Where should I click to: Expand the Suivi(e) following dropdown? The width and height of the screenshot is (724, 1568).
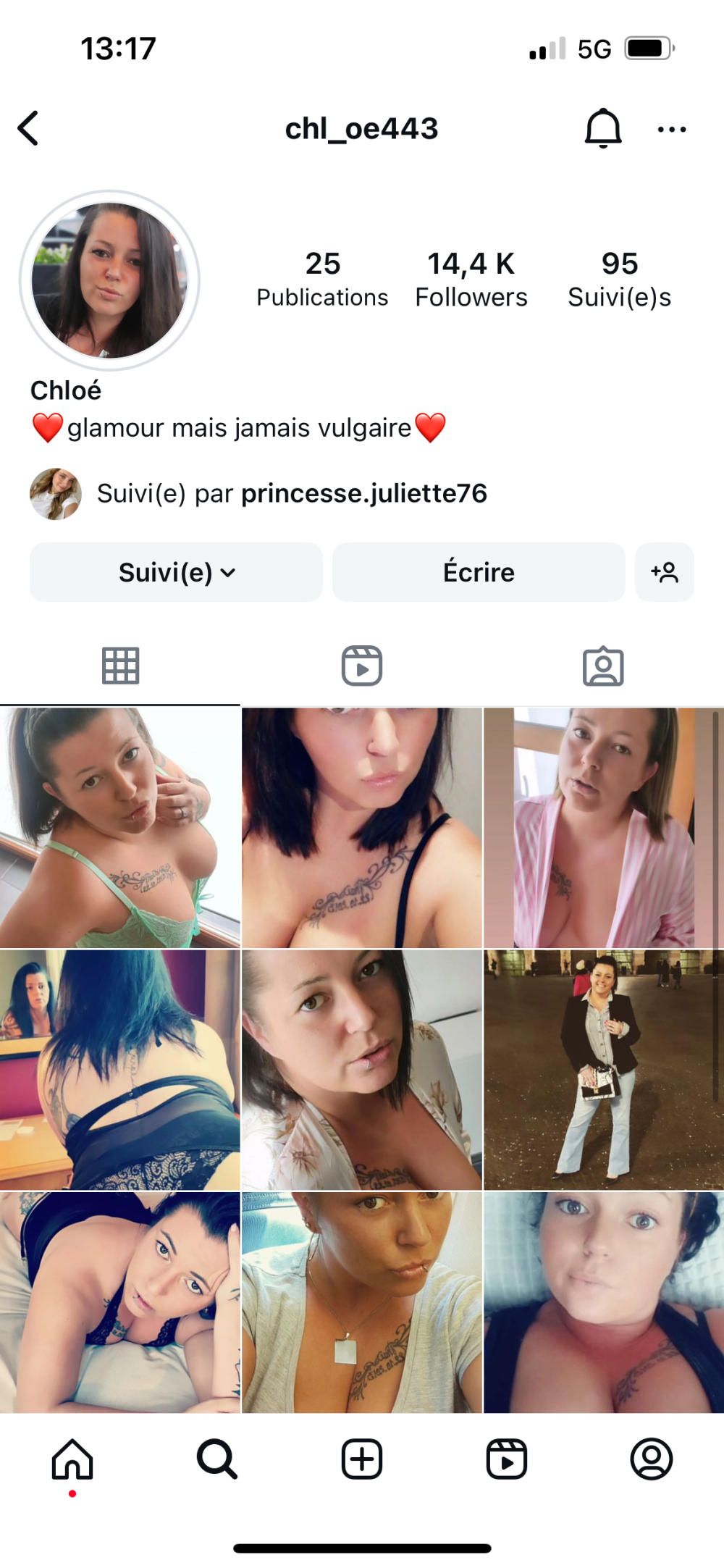(x=176, y=572)
